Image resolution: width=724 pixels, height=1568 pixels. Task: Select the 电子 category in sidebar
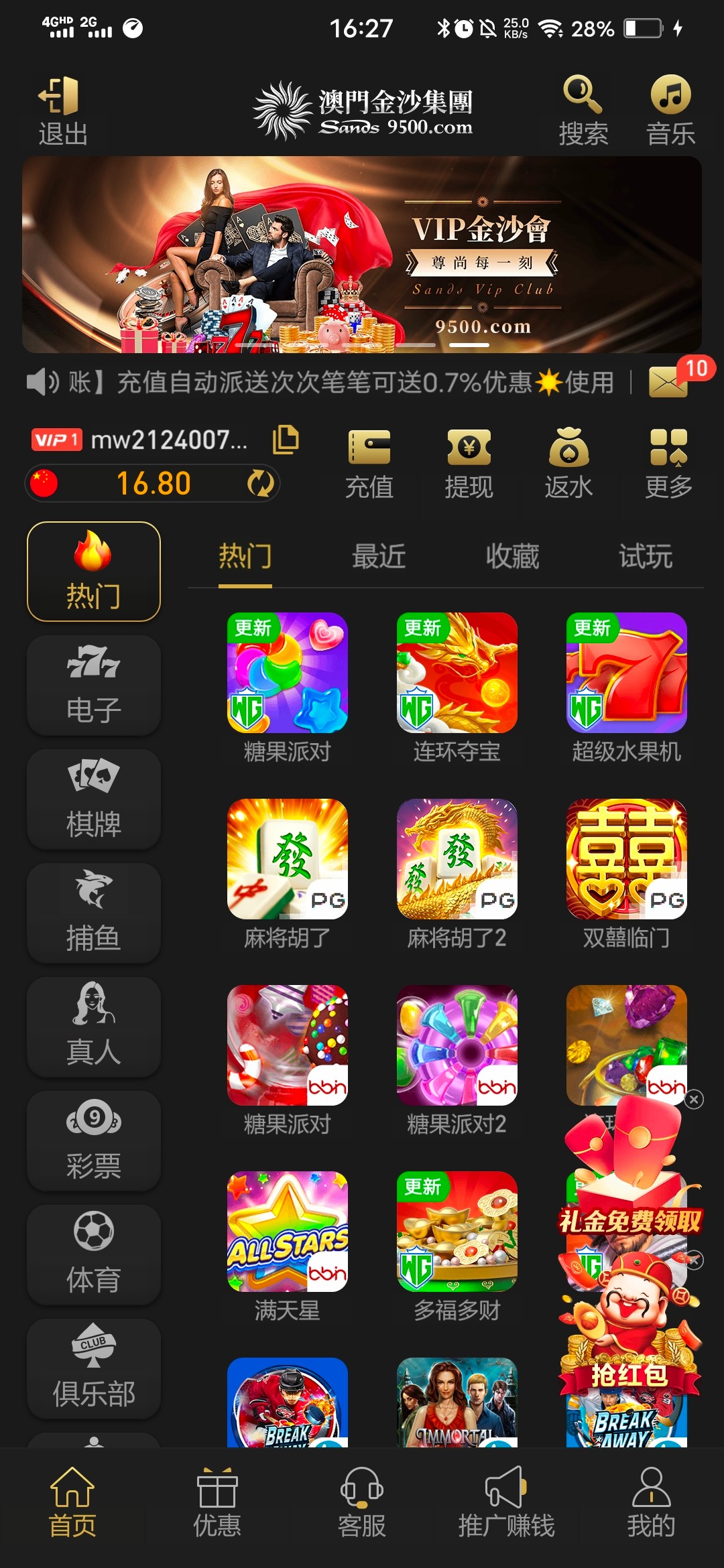[x=94, y=685]
